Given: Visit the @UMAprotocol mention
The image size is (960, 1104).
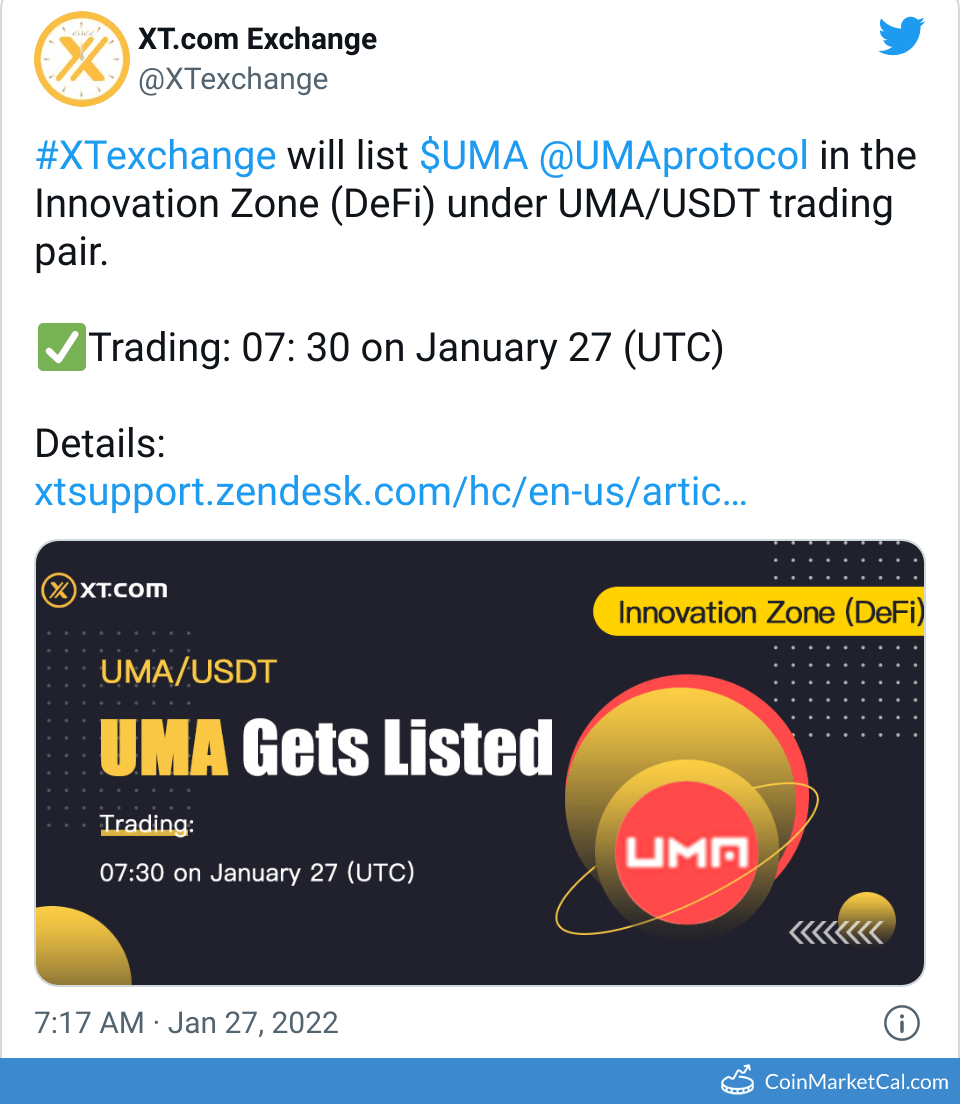Looking at the screenshot, I should 673,156.
